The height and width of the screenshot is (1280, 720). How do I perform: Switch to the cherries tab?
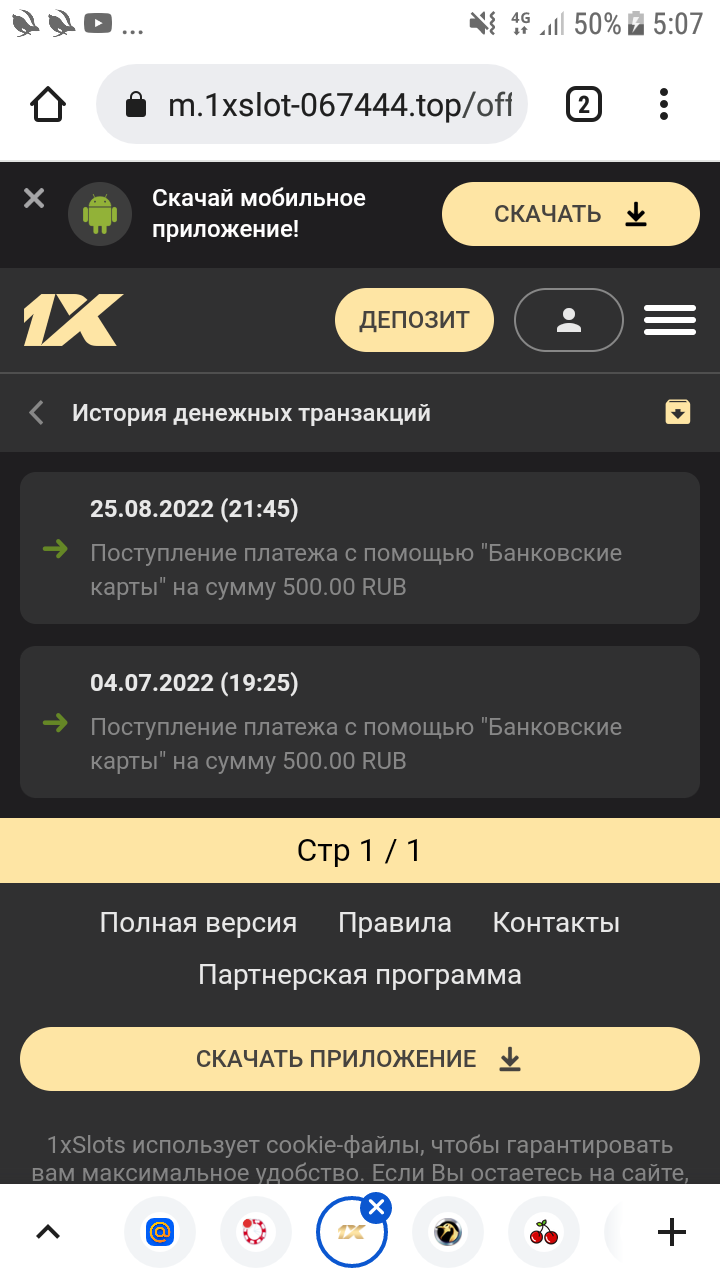coord(544,1233)
